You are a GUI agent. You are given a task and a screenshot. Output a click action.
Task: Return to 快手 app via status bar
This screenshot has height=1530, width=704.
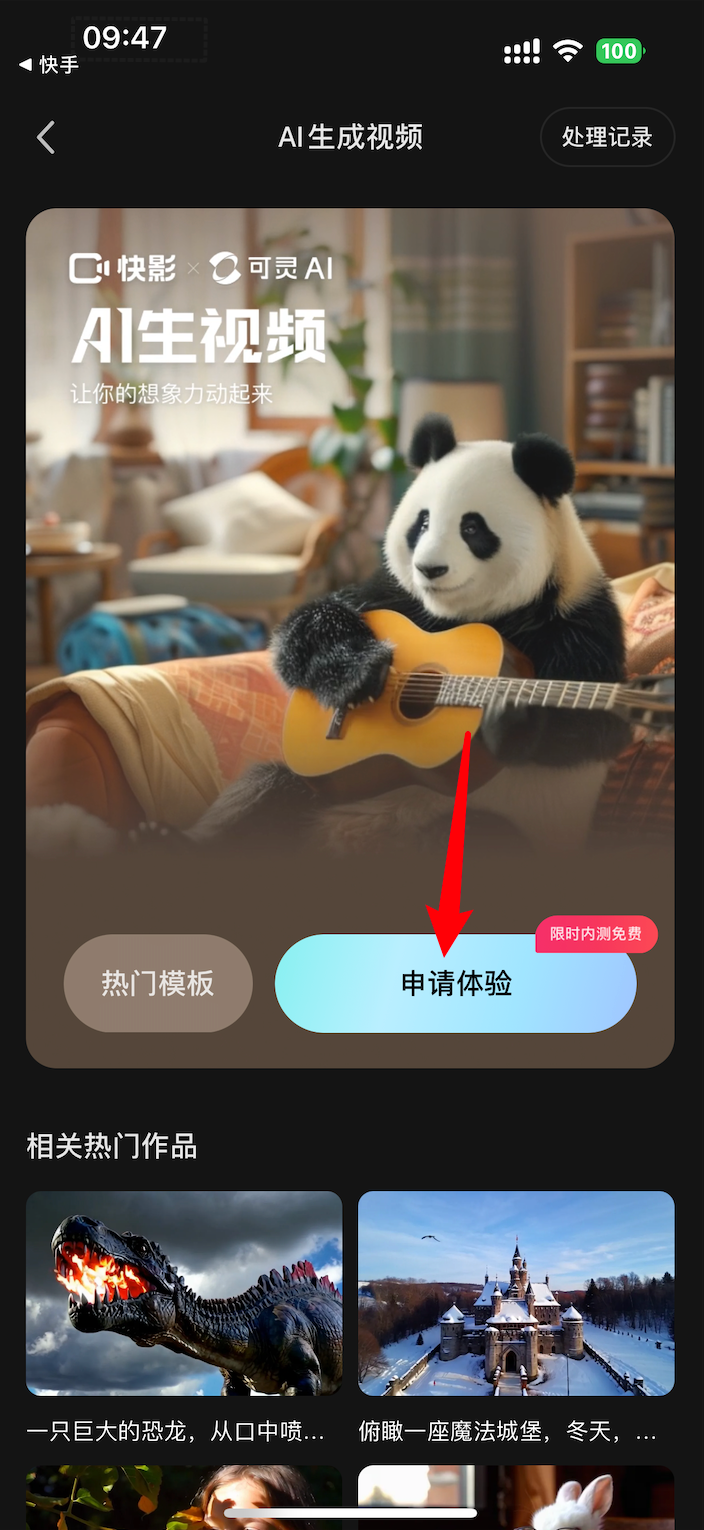tap(49, 65)
